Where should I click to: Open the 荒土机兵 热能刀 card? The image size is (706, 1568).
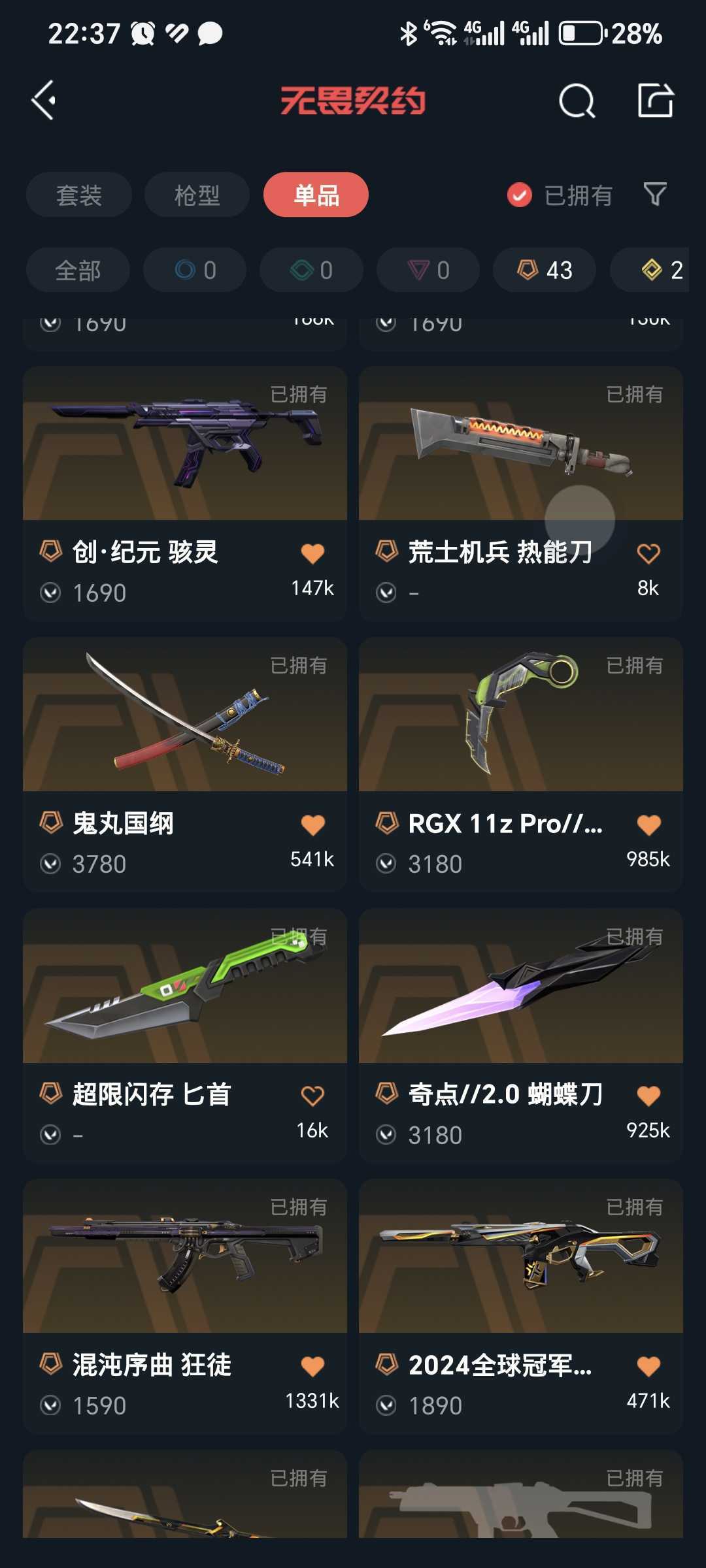pos(521,493)
